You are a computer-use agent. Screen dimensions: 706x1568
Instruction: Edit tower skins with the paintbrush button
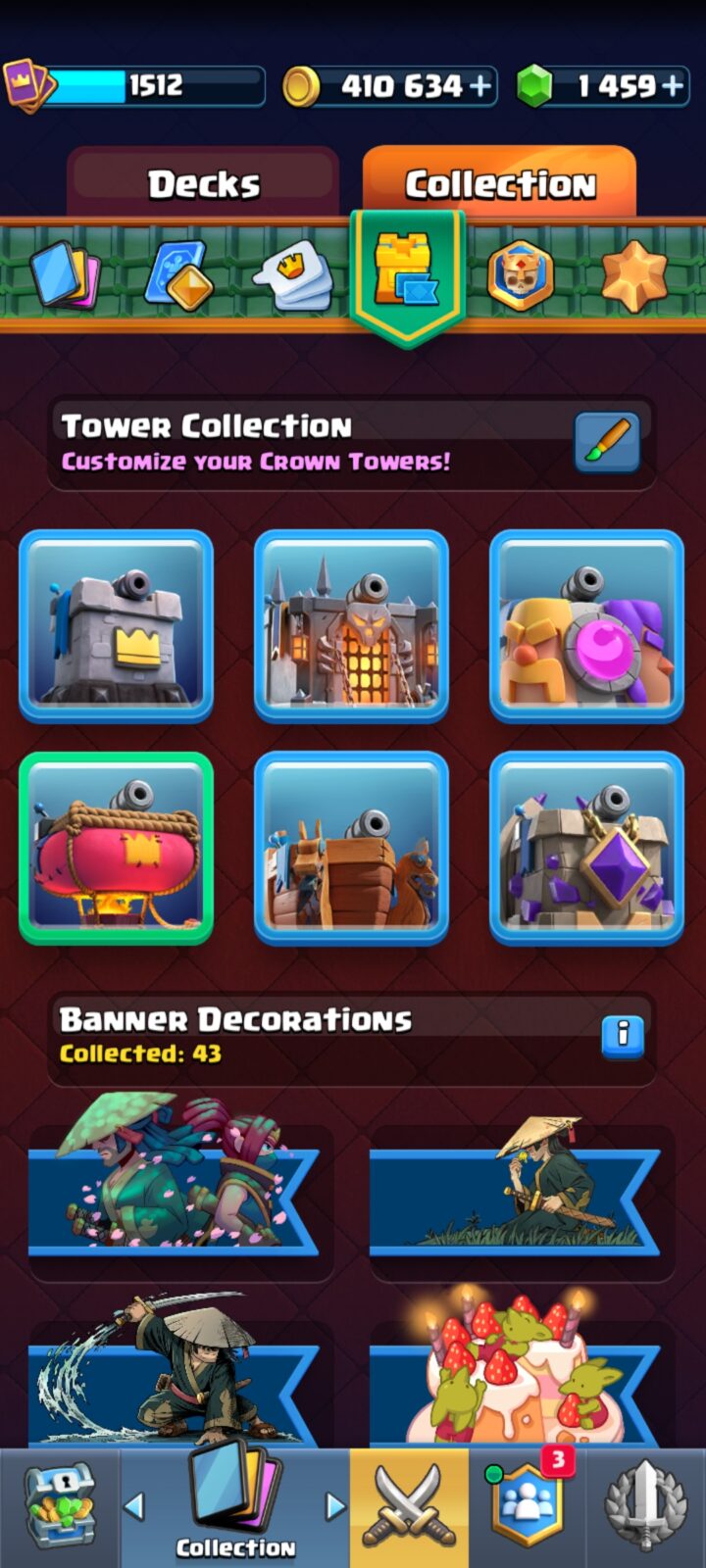tap(608, 442)
